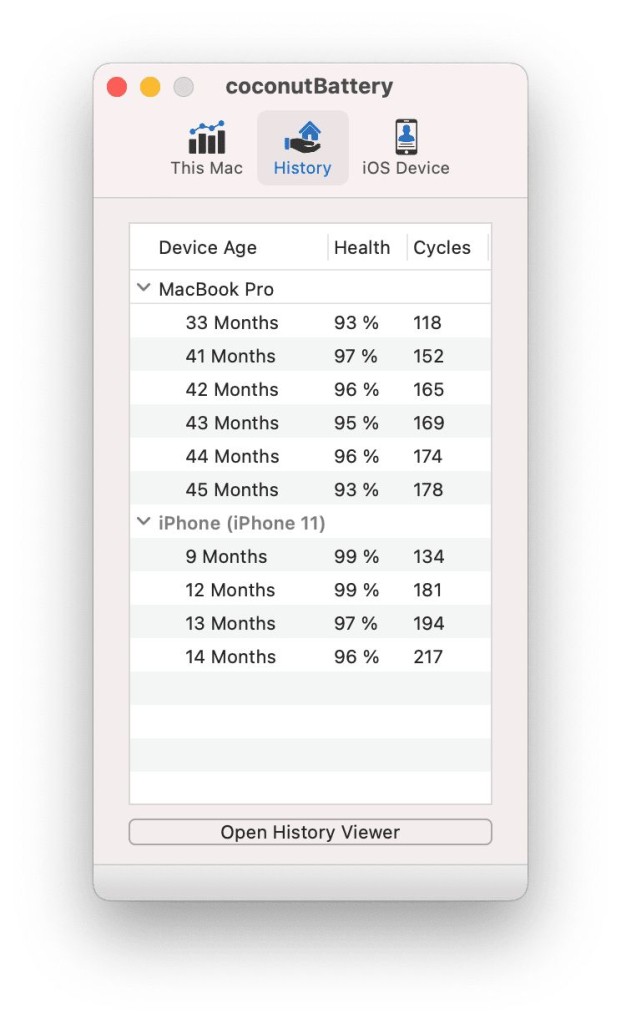Select the 42 Months row
This screenshot has height=1024, width=621.
click(x=310, y=389)
